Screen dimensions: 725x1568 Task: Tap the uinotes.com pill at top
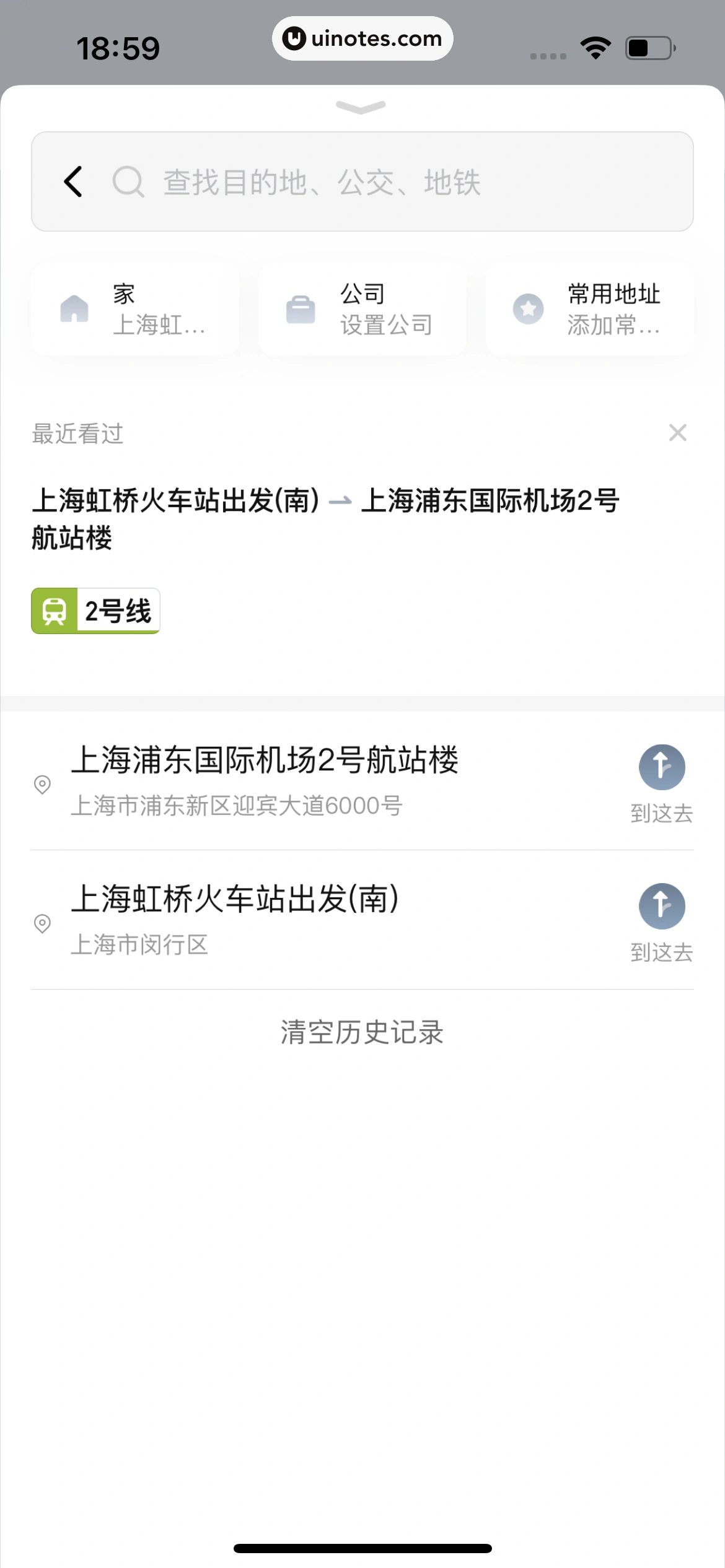(x=362, y=38)
